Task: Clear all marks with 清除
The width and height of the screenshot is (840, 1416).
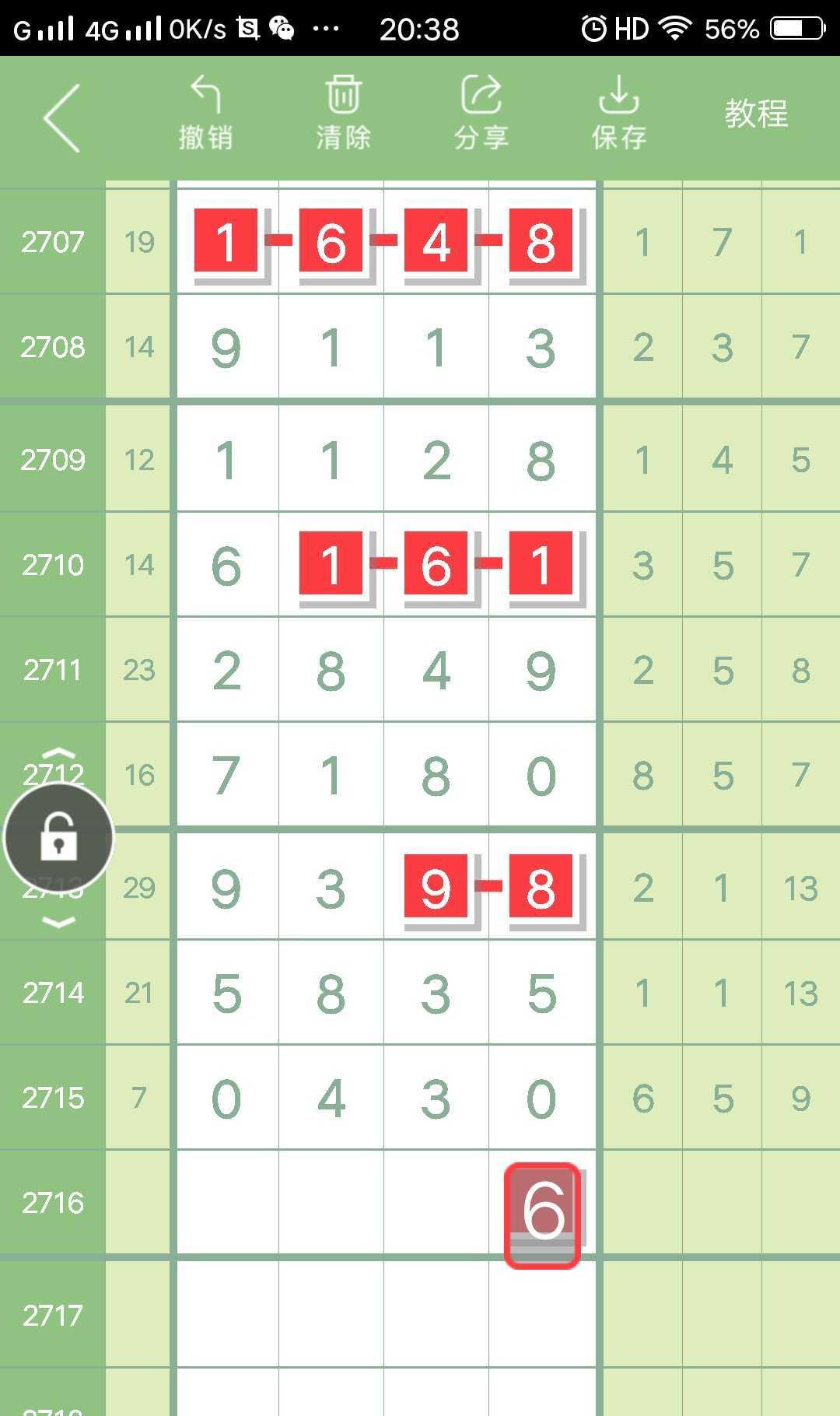Action: pos(343,114)
